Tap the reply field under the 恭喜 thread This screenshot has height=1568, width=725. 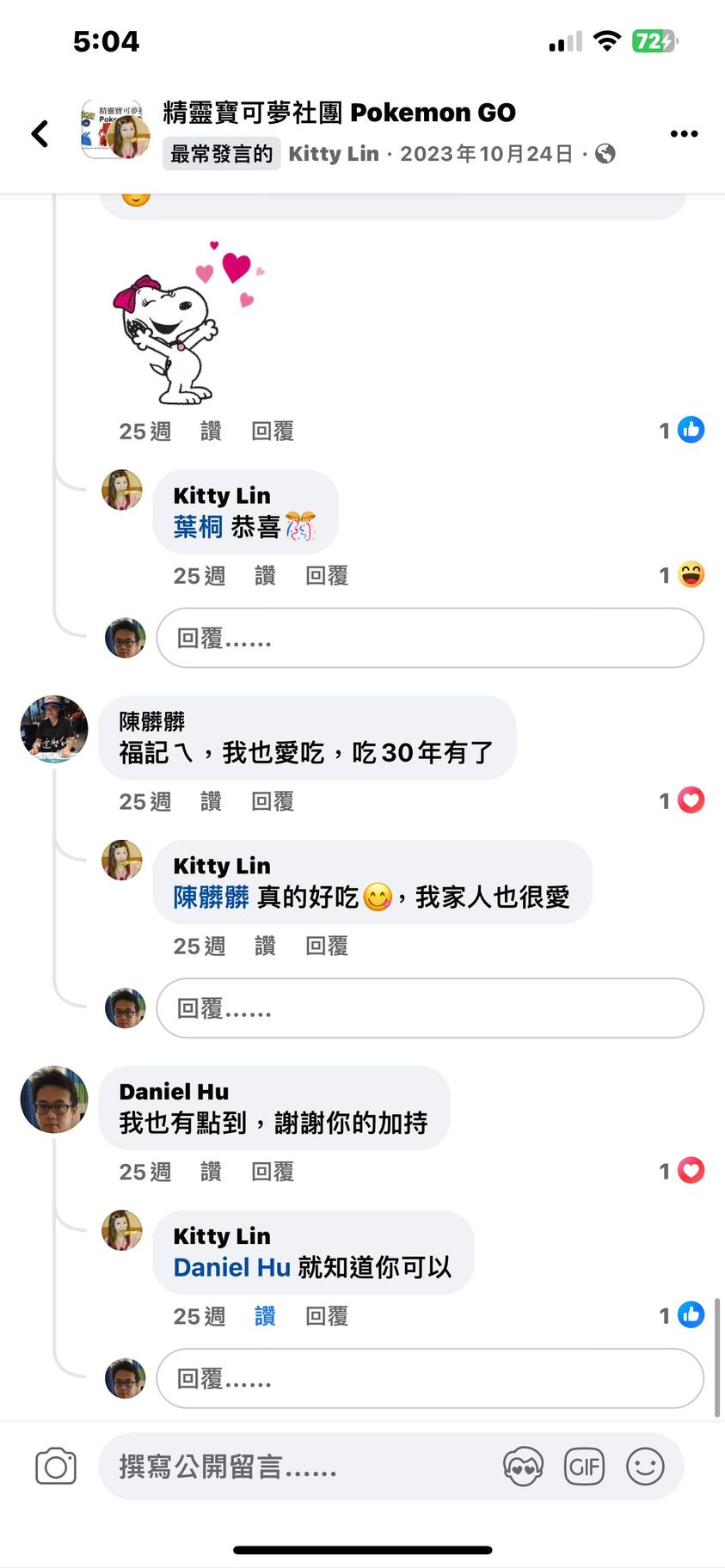pyautogui.click(x=430, y=638)
